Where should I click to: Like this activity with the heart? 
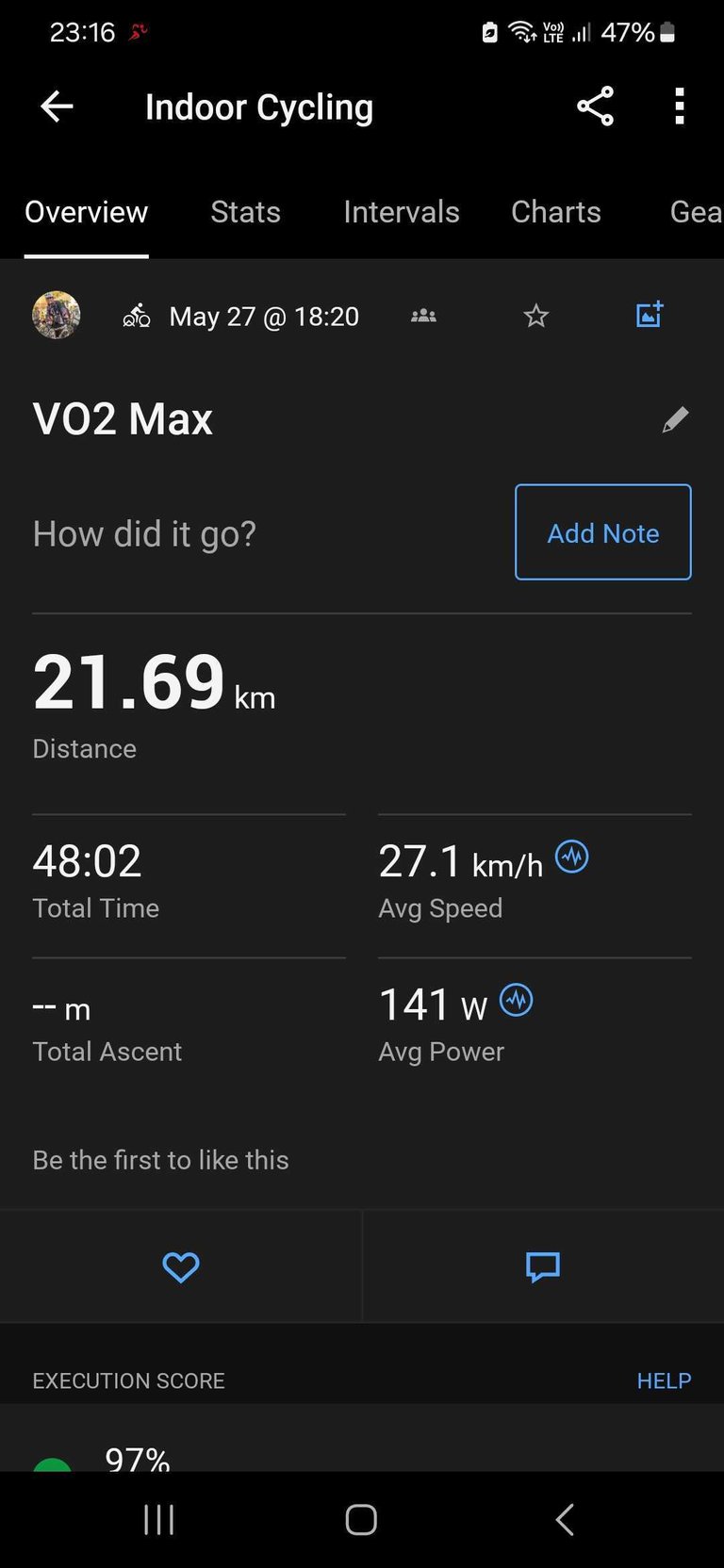coord(180,1267)
